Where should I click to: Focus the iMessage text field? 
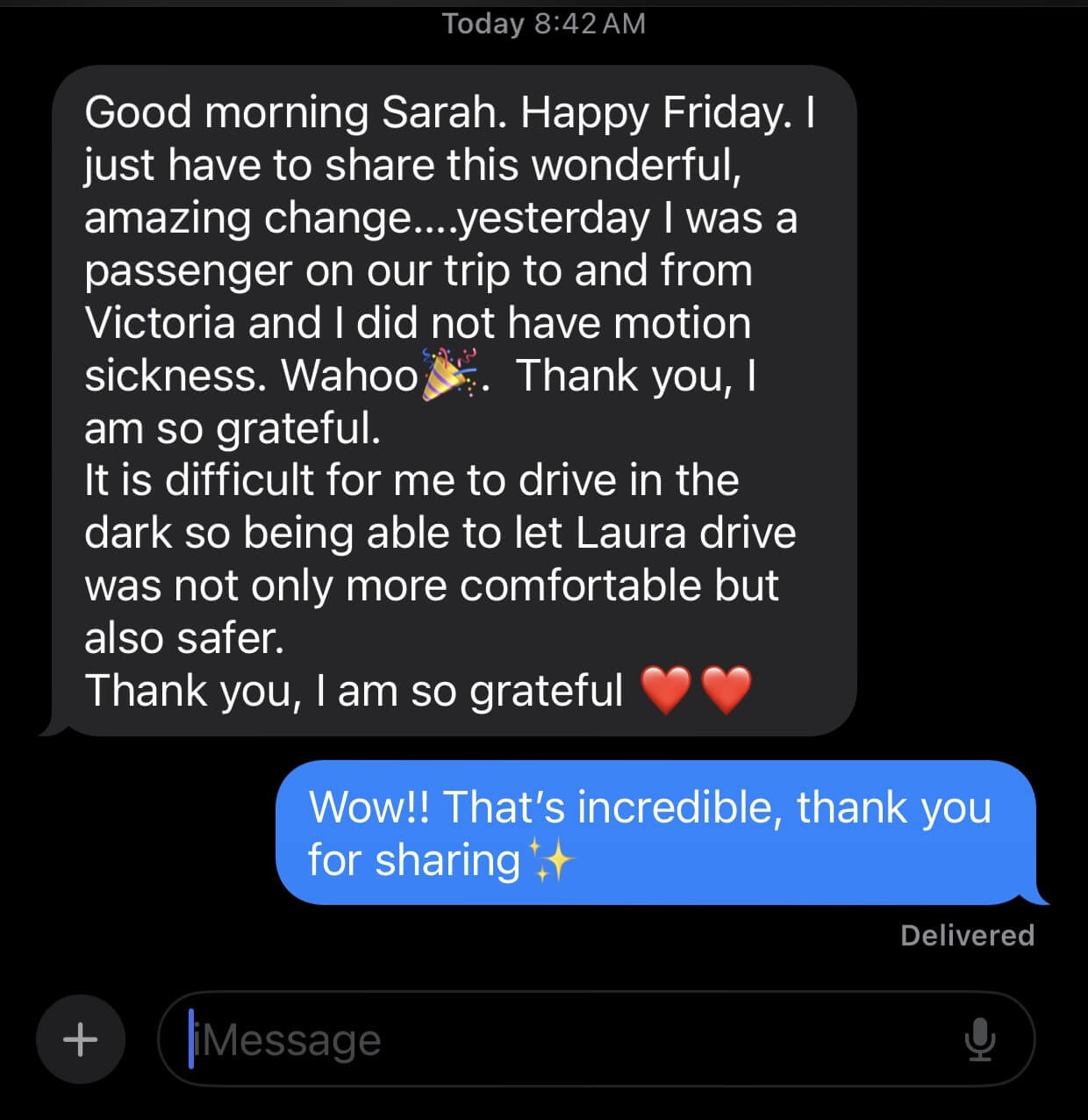562,1039
